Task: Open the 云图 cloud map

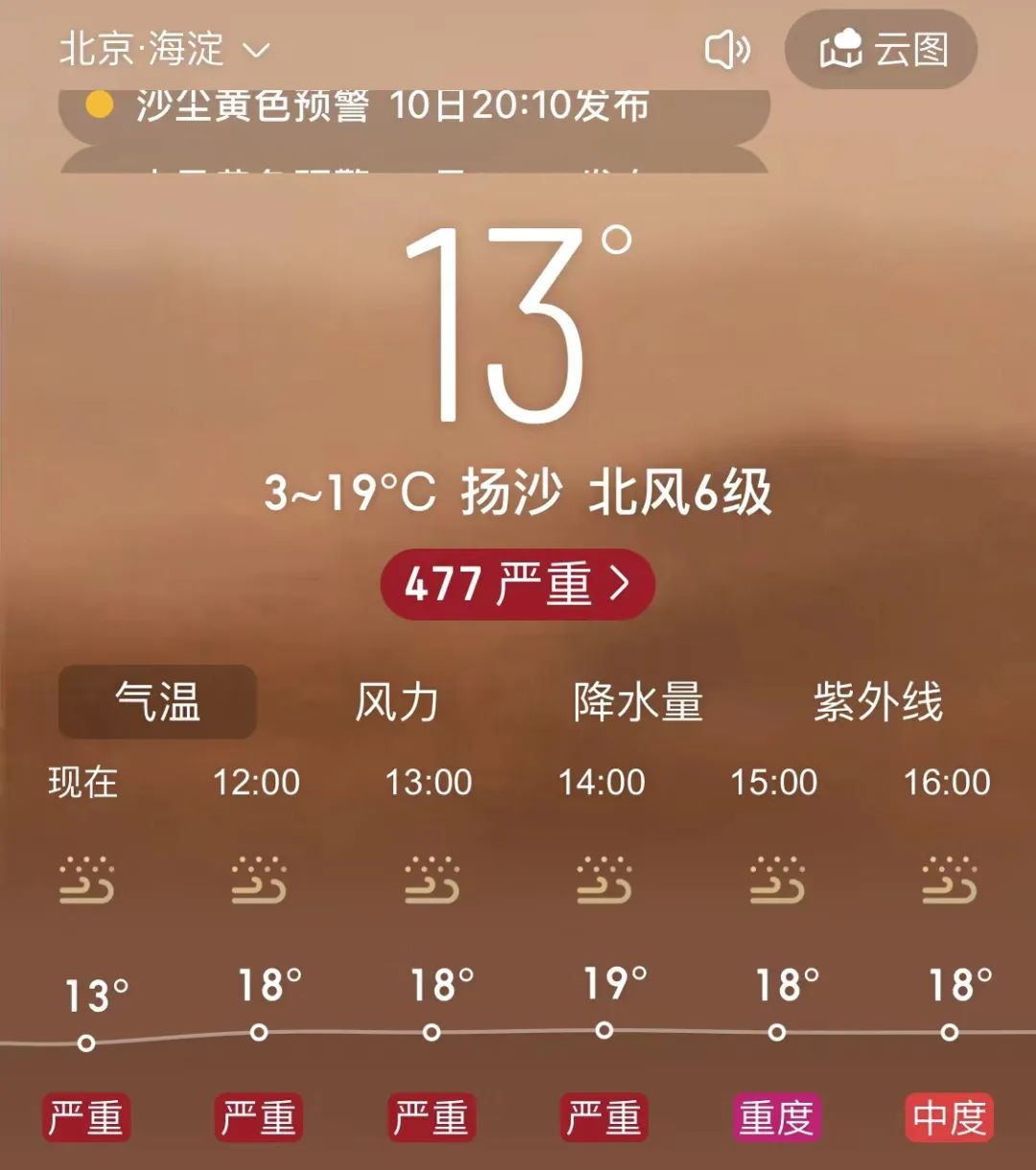Action: pyautogui.click(x=882, y=50)
